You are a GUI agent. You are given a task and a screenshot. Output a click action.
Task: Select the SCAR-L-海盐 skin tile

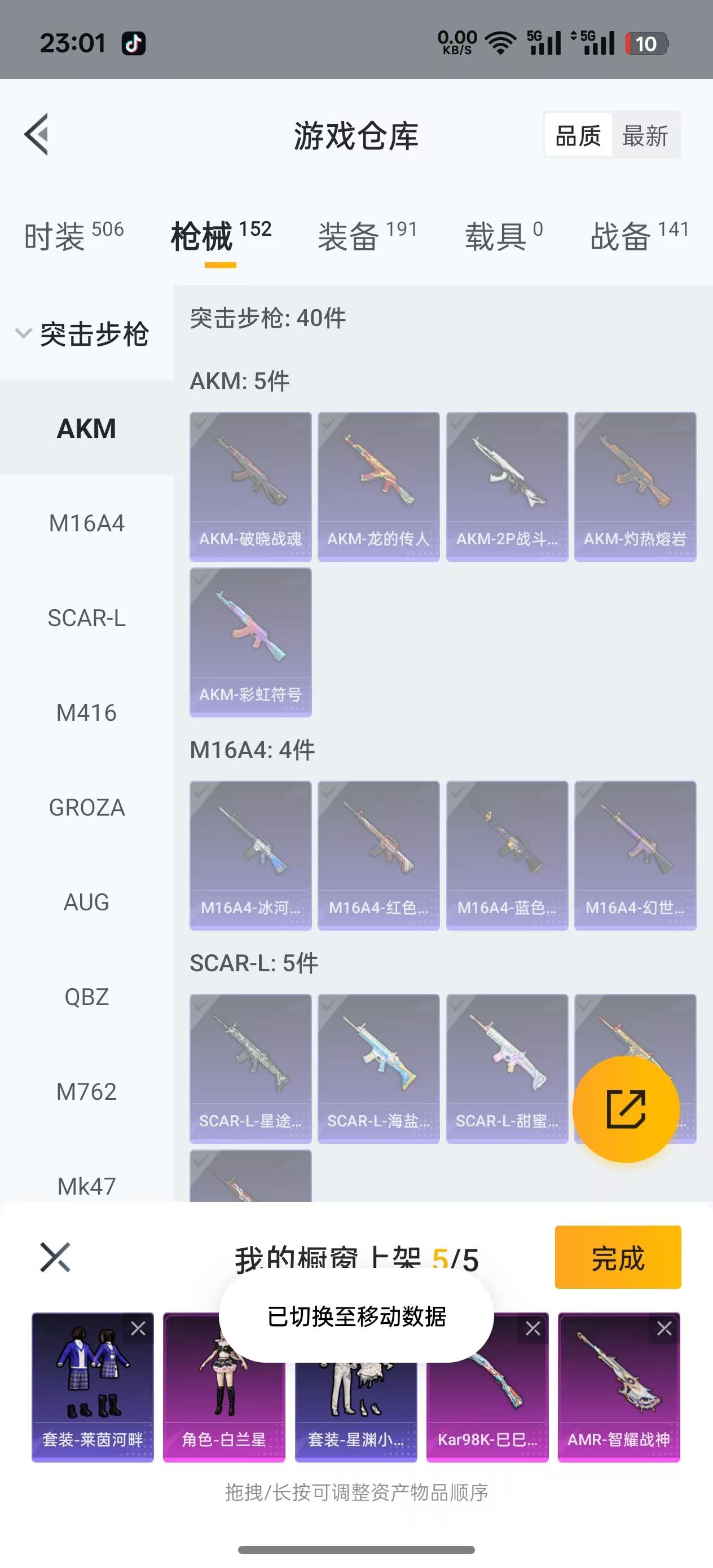[378, 1068]
